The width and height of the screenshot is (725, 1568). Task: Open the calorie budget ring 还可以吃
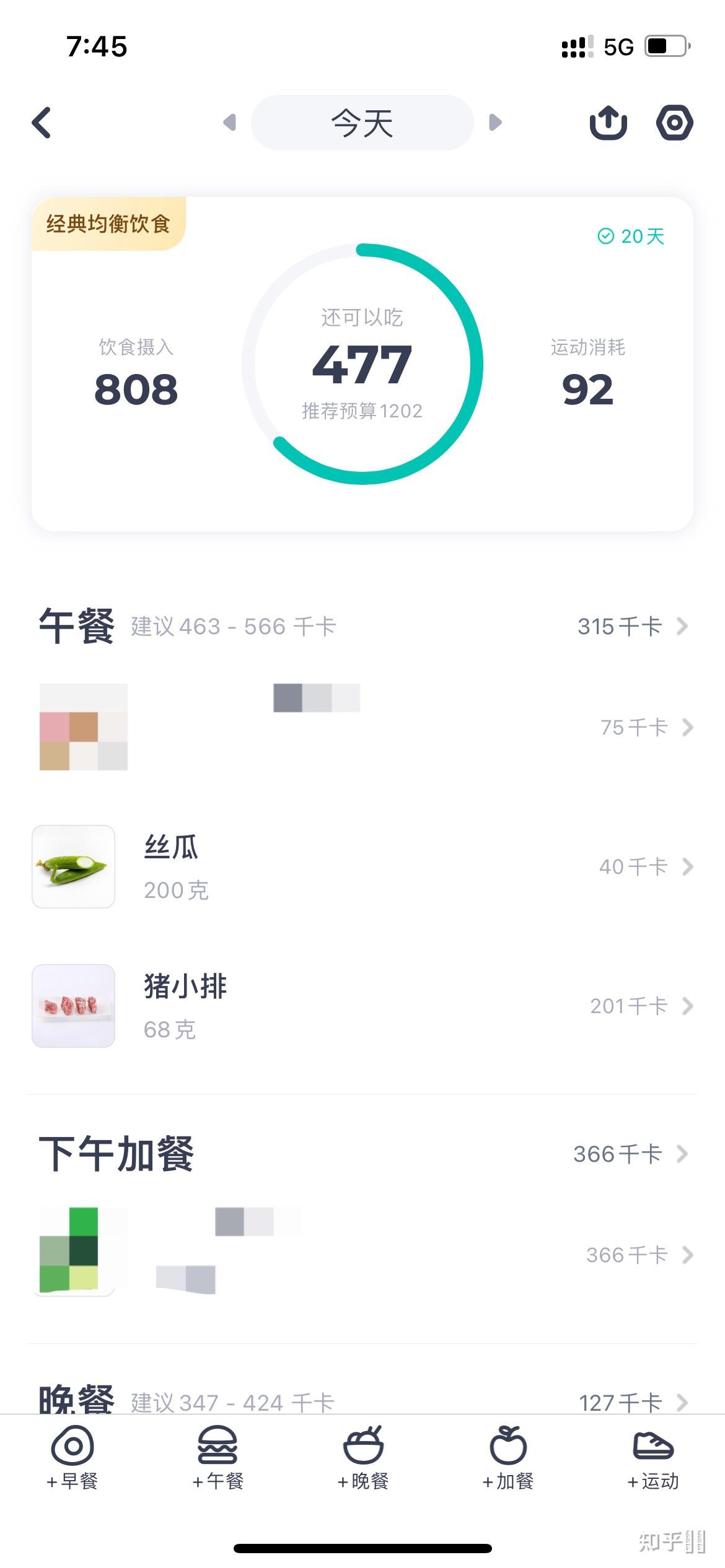[x=362, y=364]
